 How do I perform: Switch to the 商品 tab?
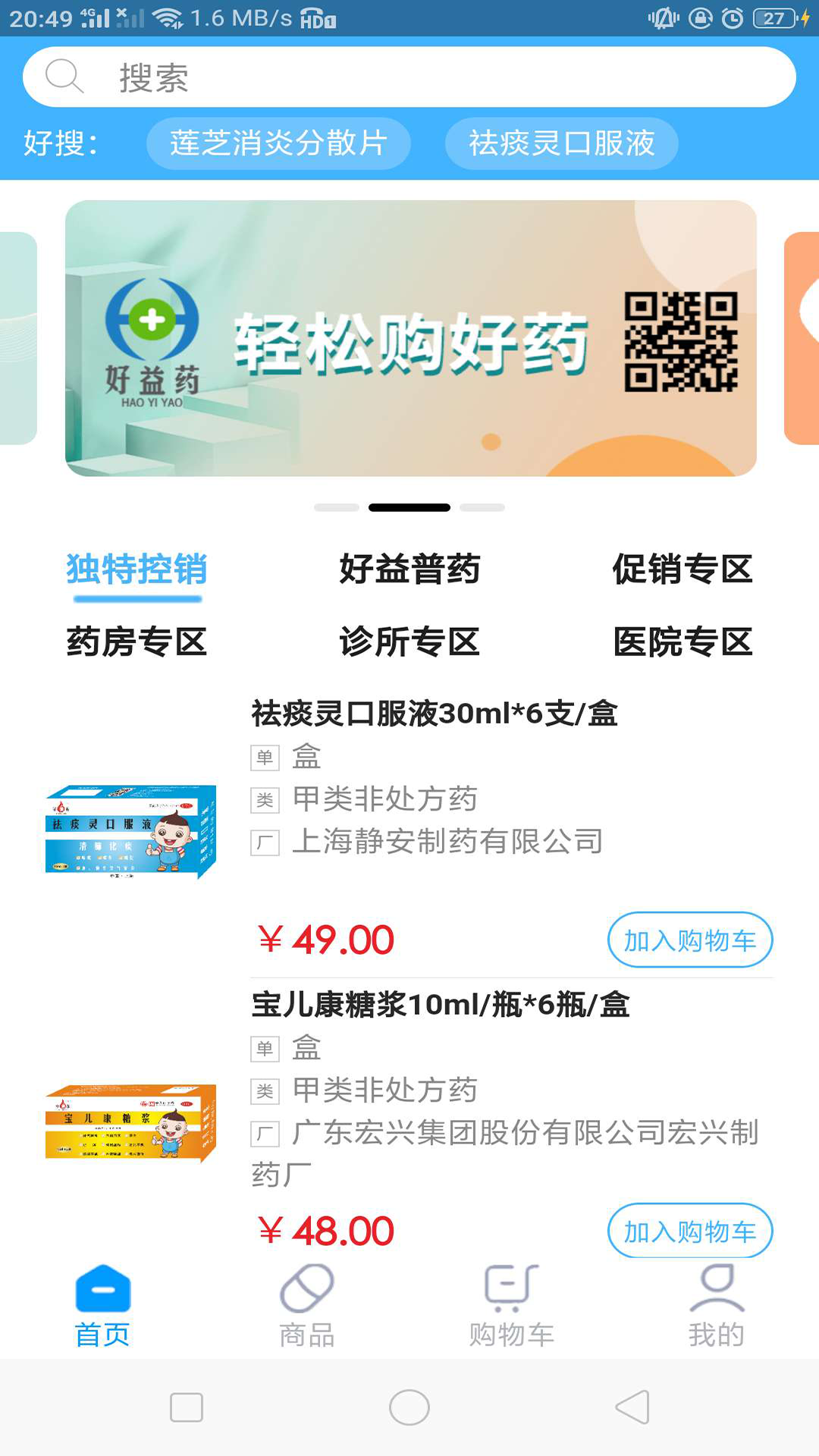[x=307, y=1306]
